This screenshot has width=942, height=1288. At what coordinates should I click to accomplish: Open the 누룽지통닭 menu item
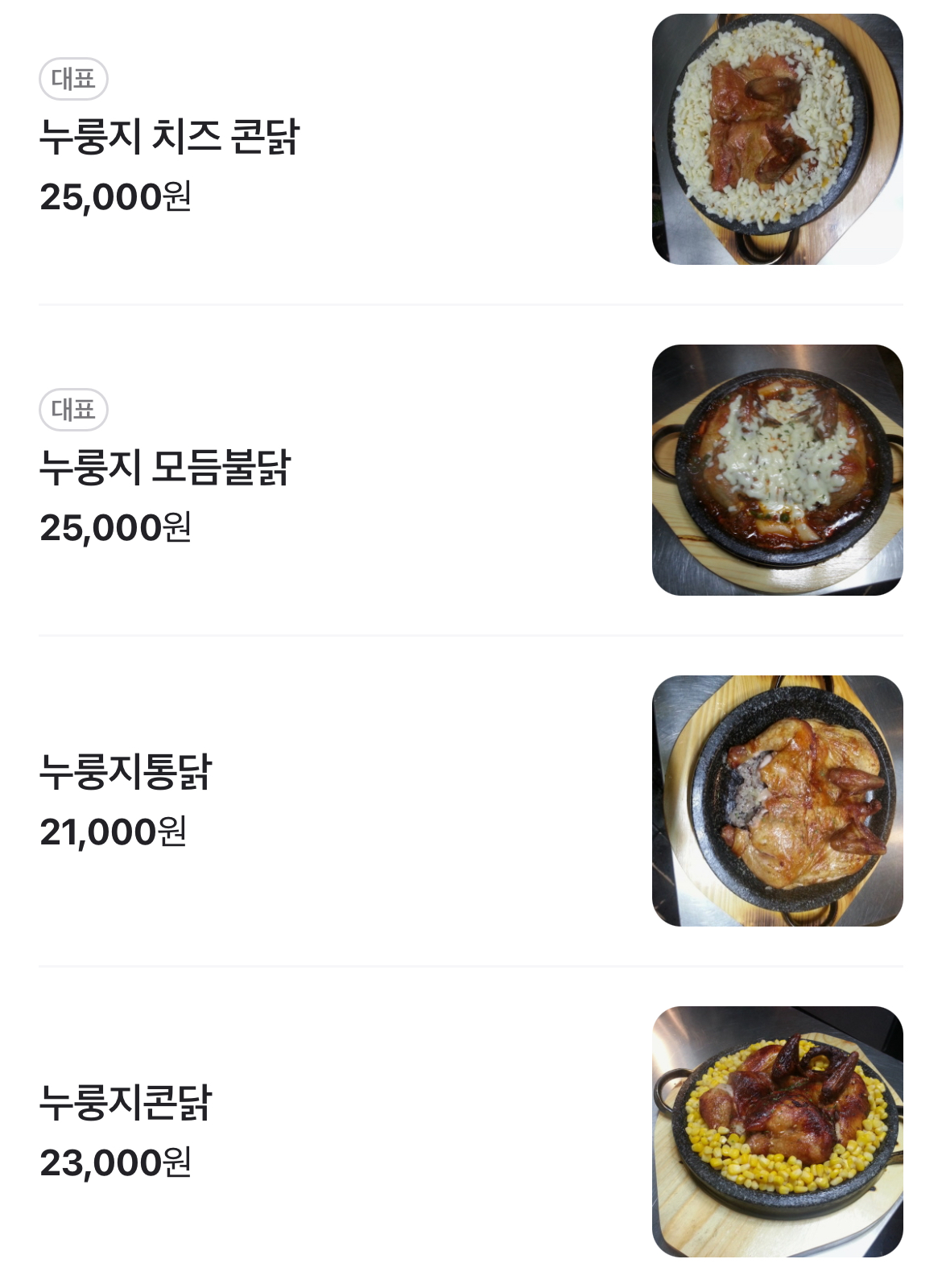point(126,772)
